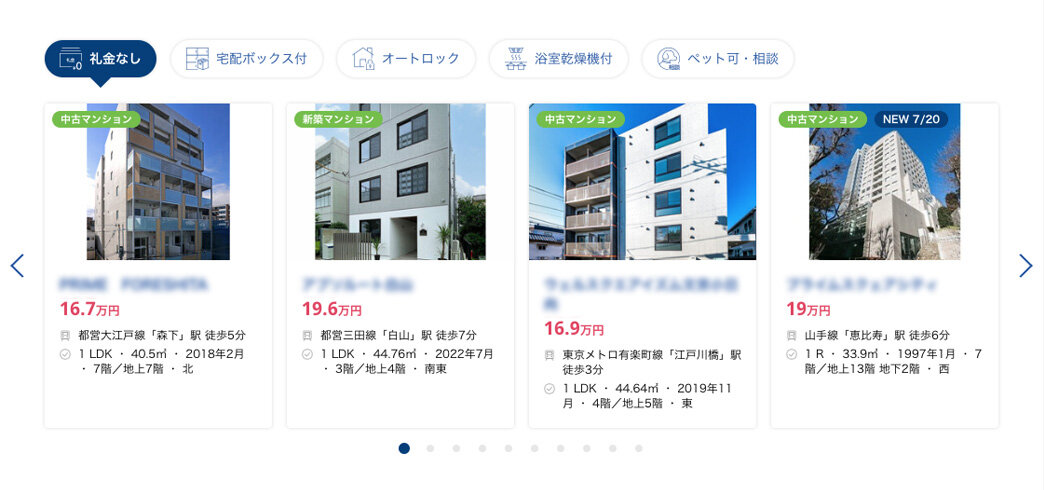
Task: Select the オートロック chip
Action: point(406,59)
